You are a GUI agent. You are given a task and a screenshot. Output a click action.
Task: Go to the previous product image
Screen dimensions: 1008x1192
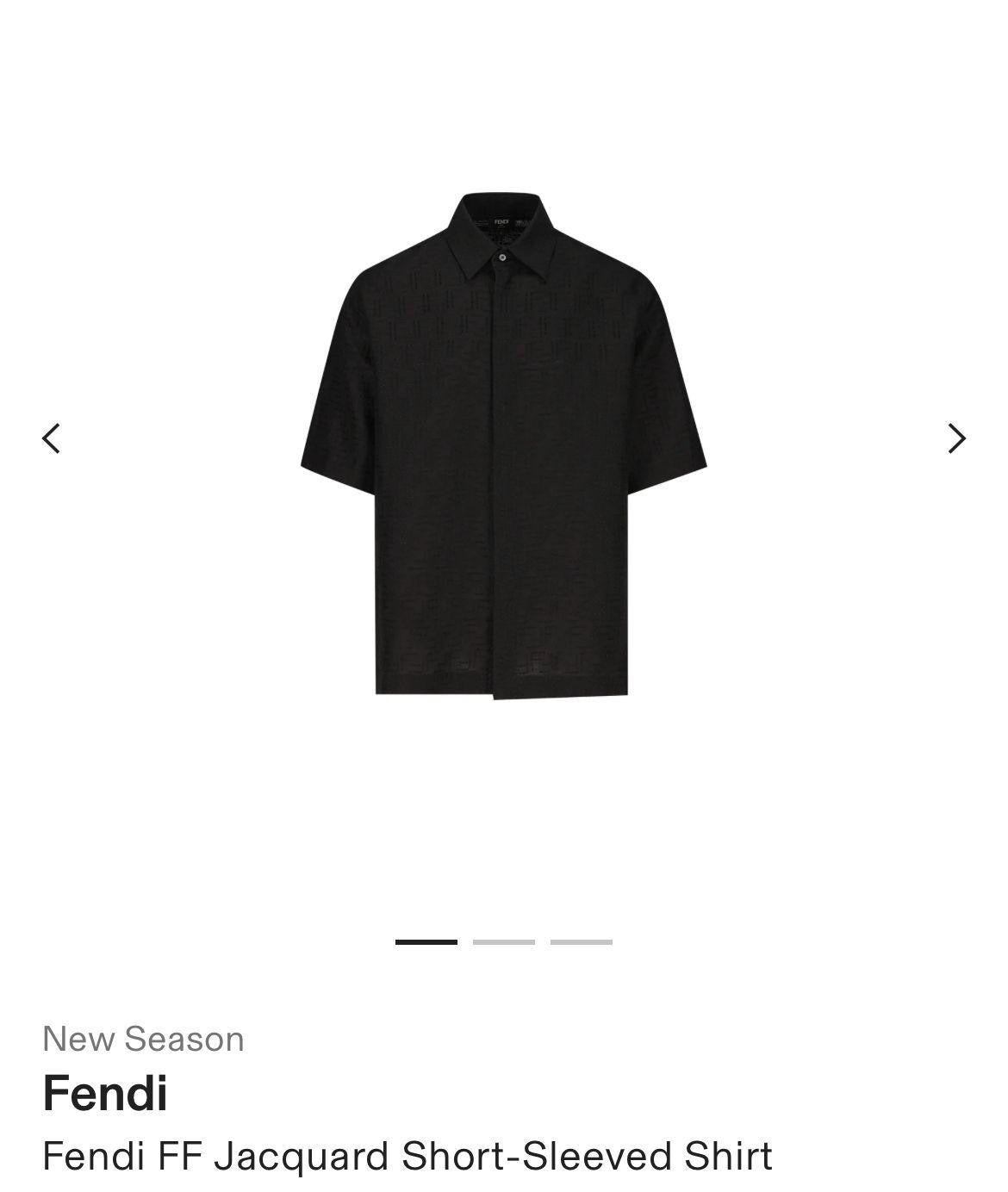[x=52, y=438]
